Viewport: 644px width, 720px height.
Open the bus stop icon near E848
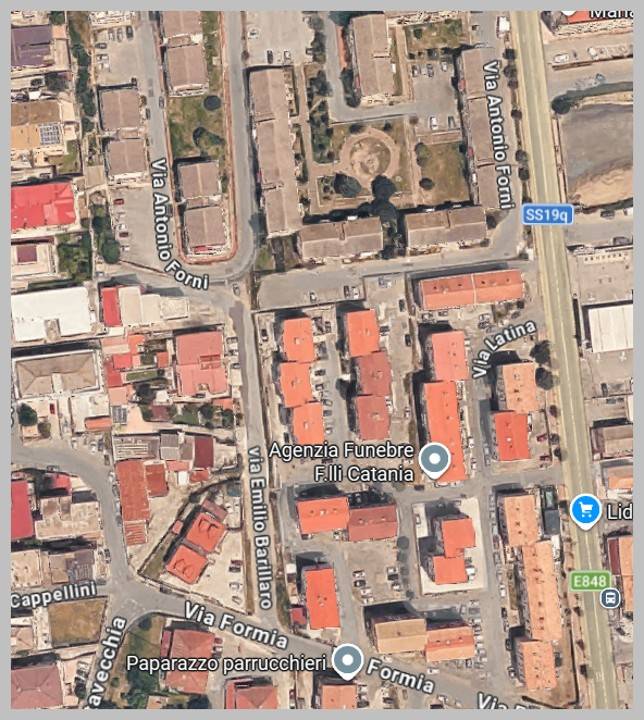coord(609,598)
